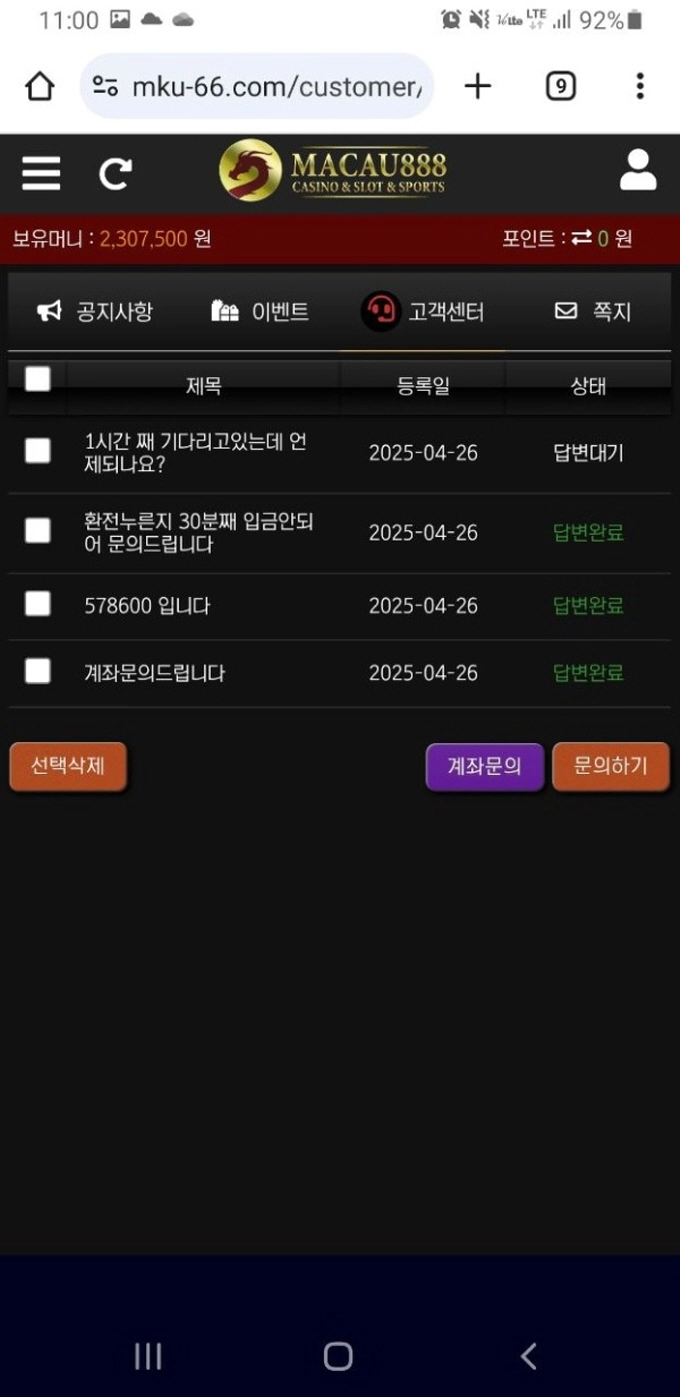
Task: Open the inquiry 578600 입니다
Action: (147, 606)
